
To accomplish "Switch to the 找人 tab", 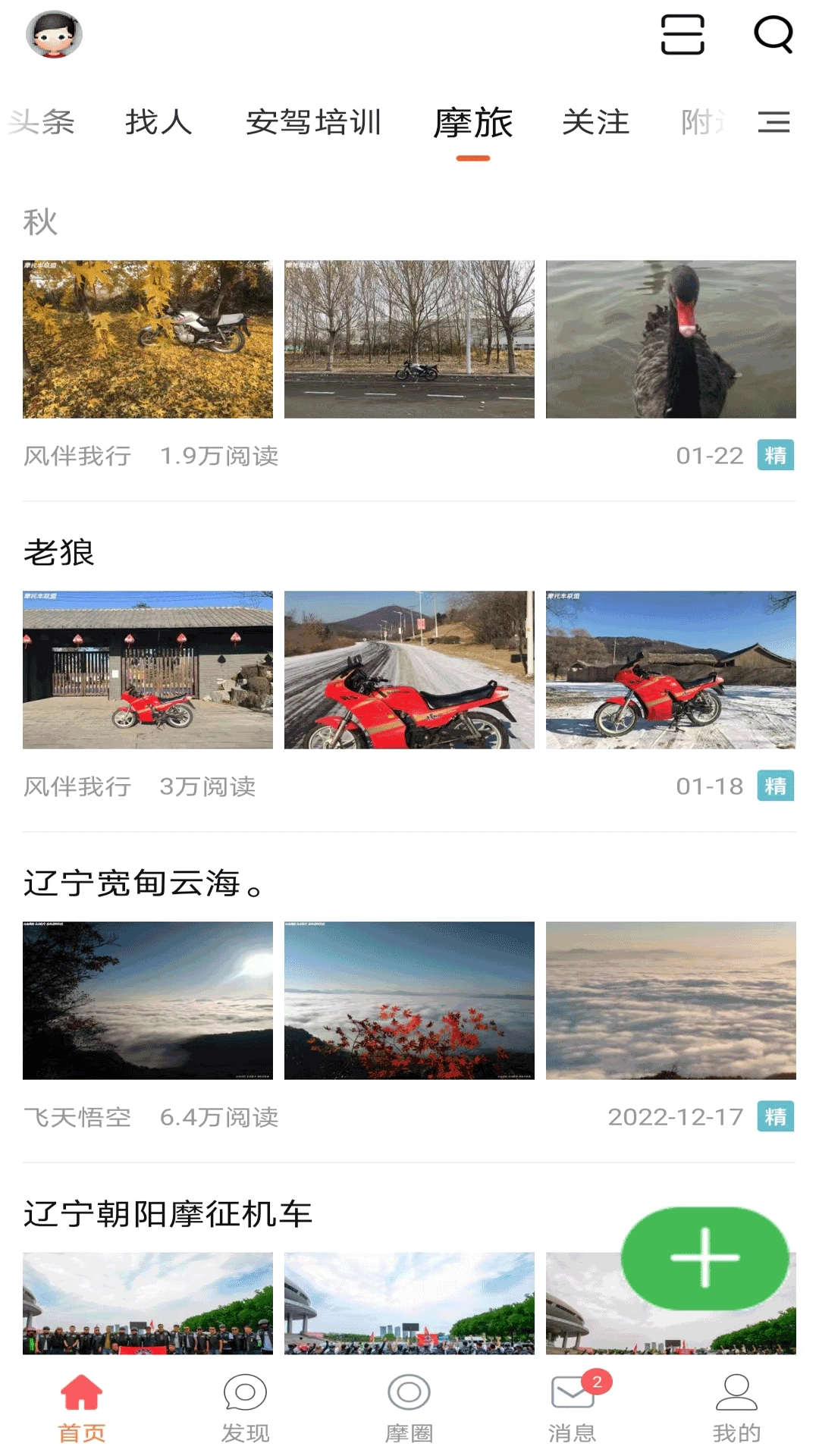I will tap(159, 124).
